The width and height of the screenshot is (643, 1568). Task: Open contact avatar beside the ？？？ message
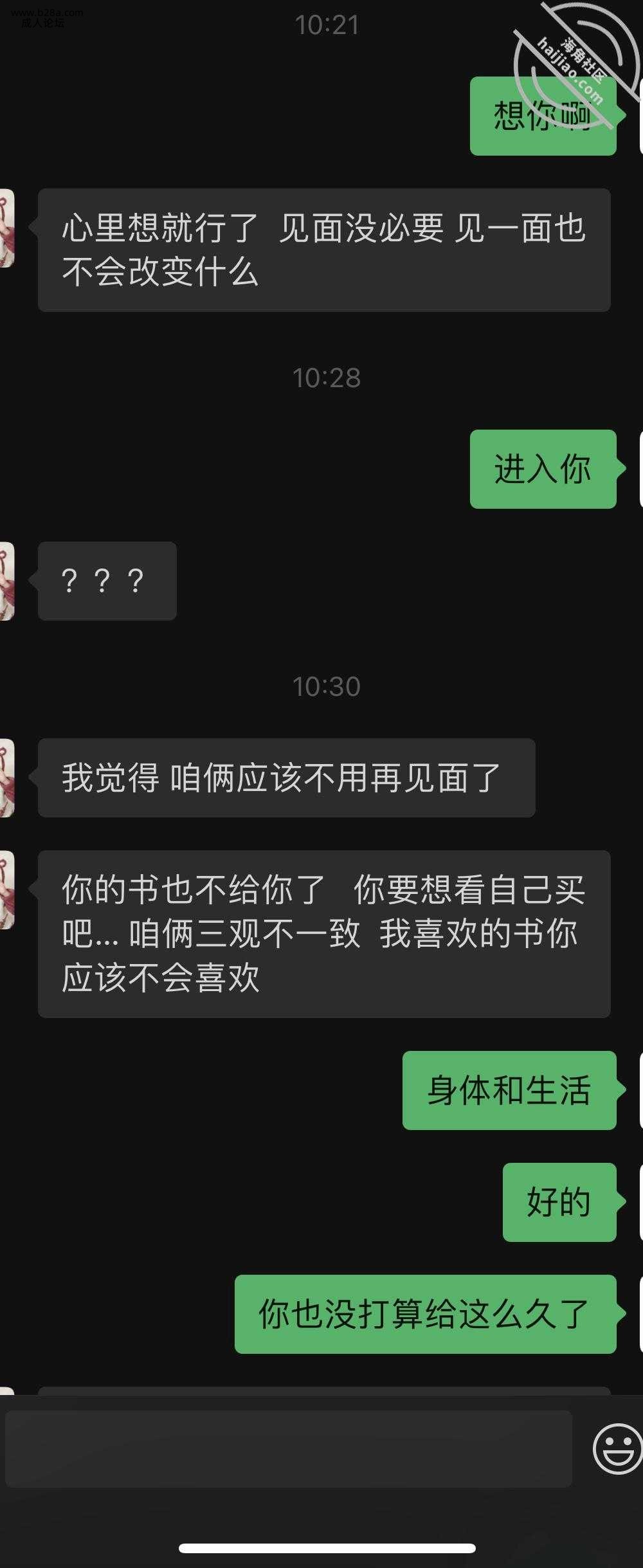[x=6, y=581]
